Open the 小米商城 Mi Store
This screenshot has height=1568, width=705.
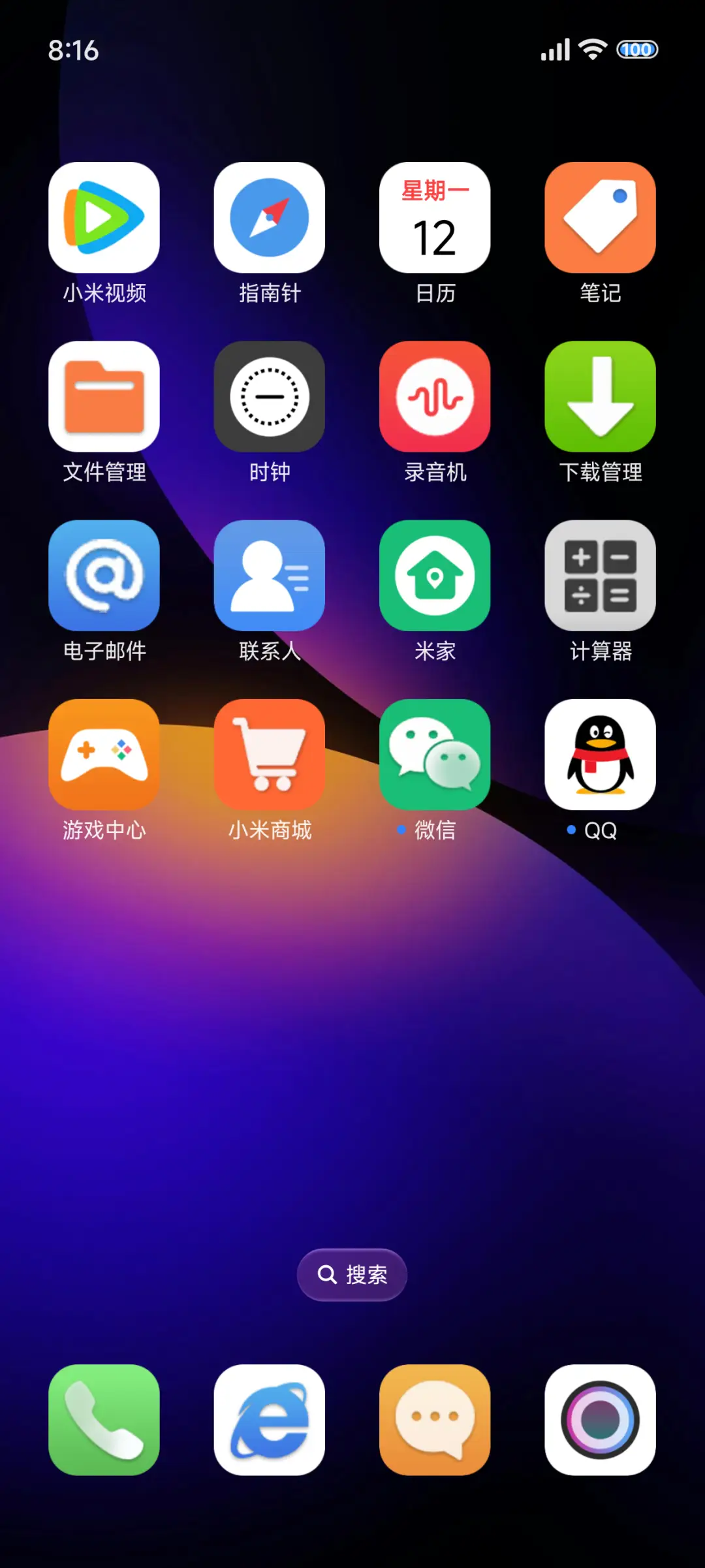(x=270, y=755)
